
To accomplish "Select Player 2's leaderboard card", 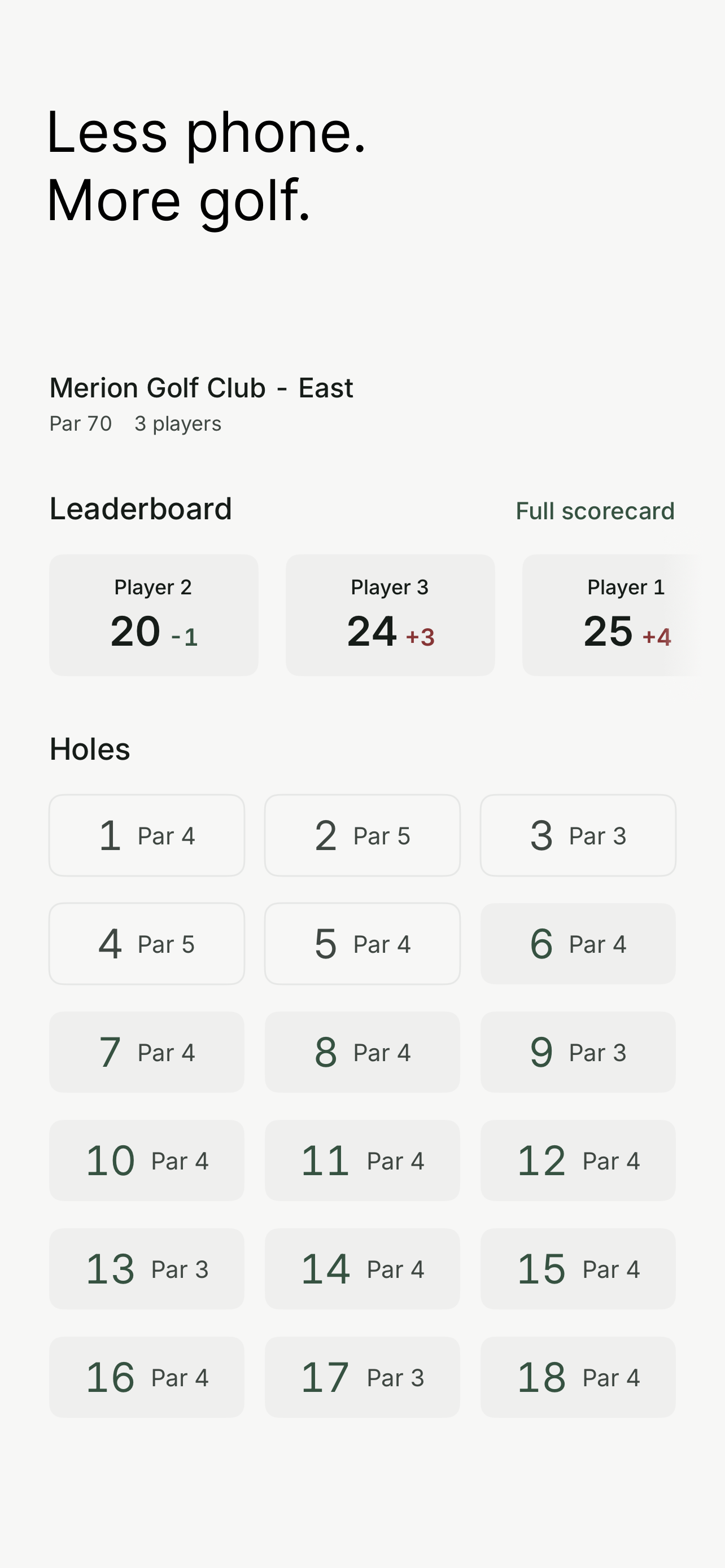I will tap(154, 615).
